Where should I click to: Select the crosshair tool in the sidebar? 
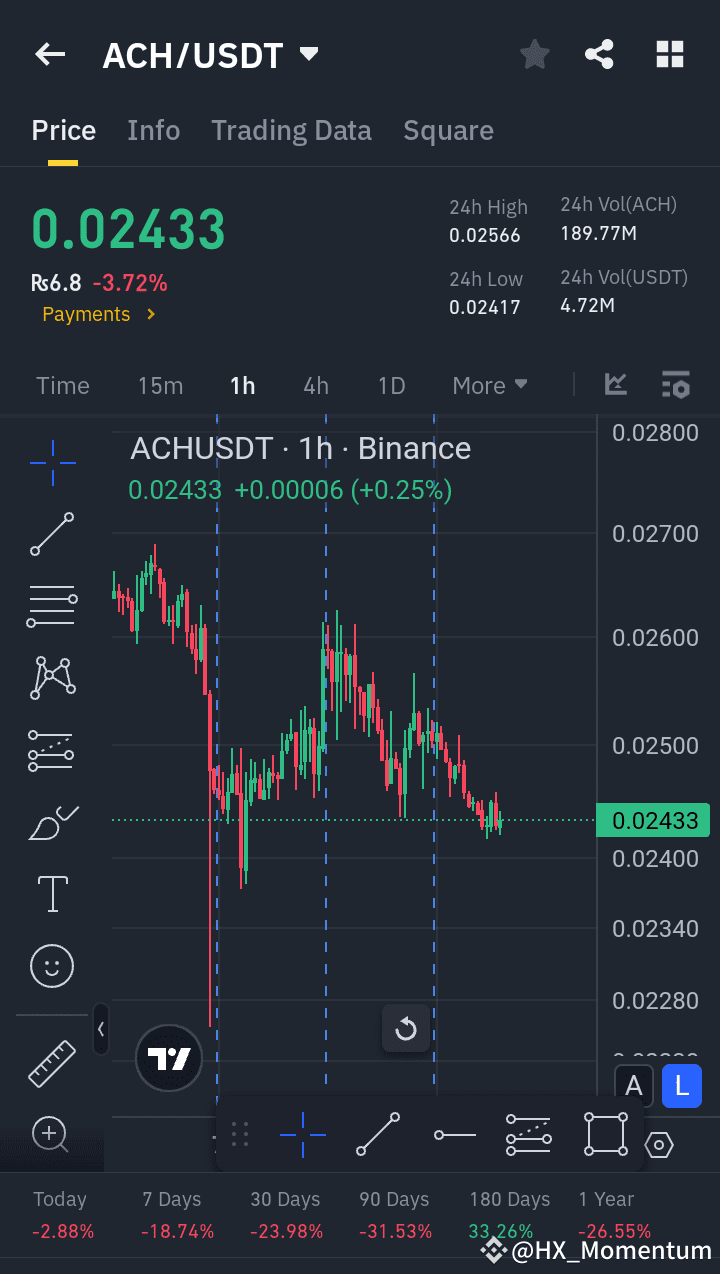[52, 462]
